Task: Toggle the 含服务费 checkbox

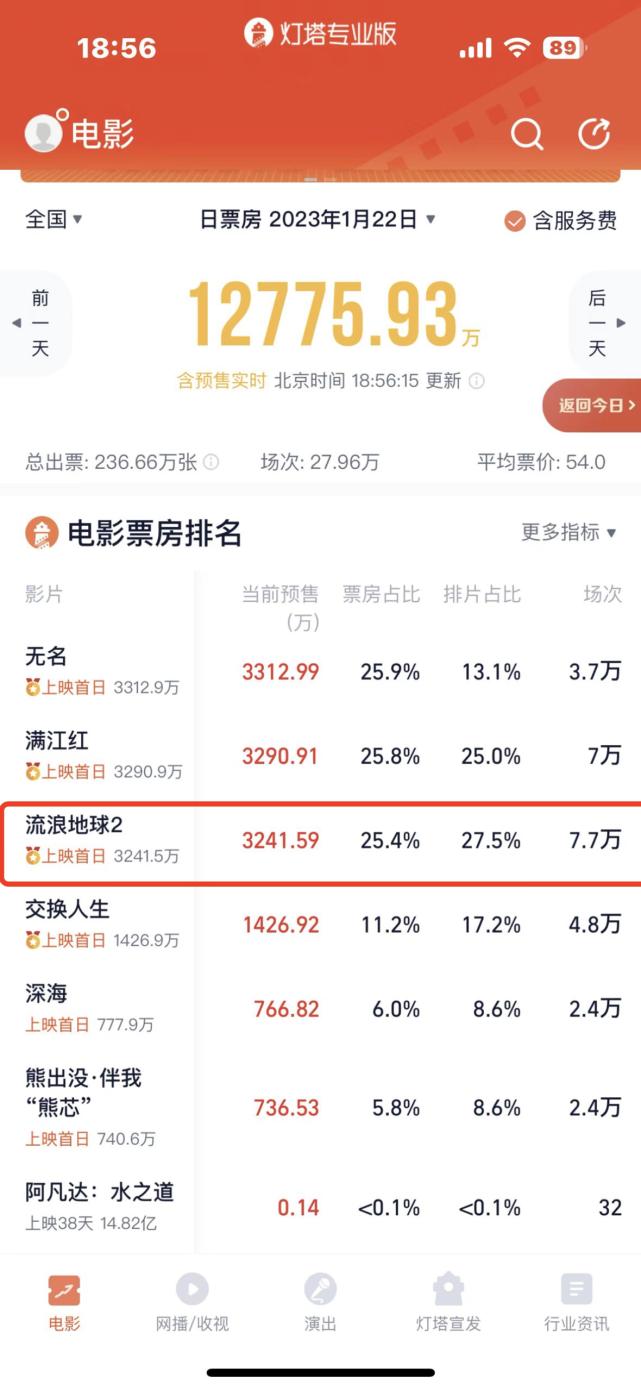Action: pos(561,221)
